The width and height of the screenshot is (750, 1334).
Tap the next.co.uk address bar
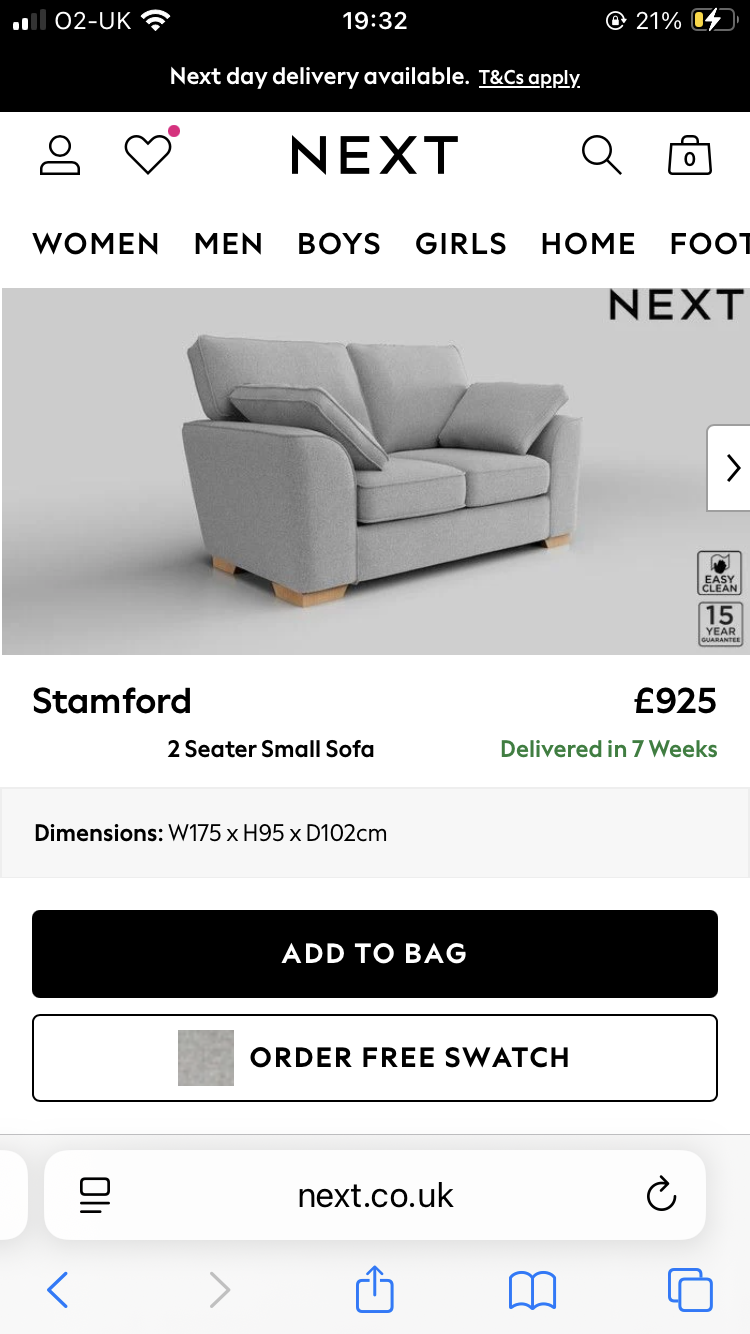click(376, 1196)
